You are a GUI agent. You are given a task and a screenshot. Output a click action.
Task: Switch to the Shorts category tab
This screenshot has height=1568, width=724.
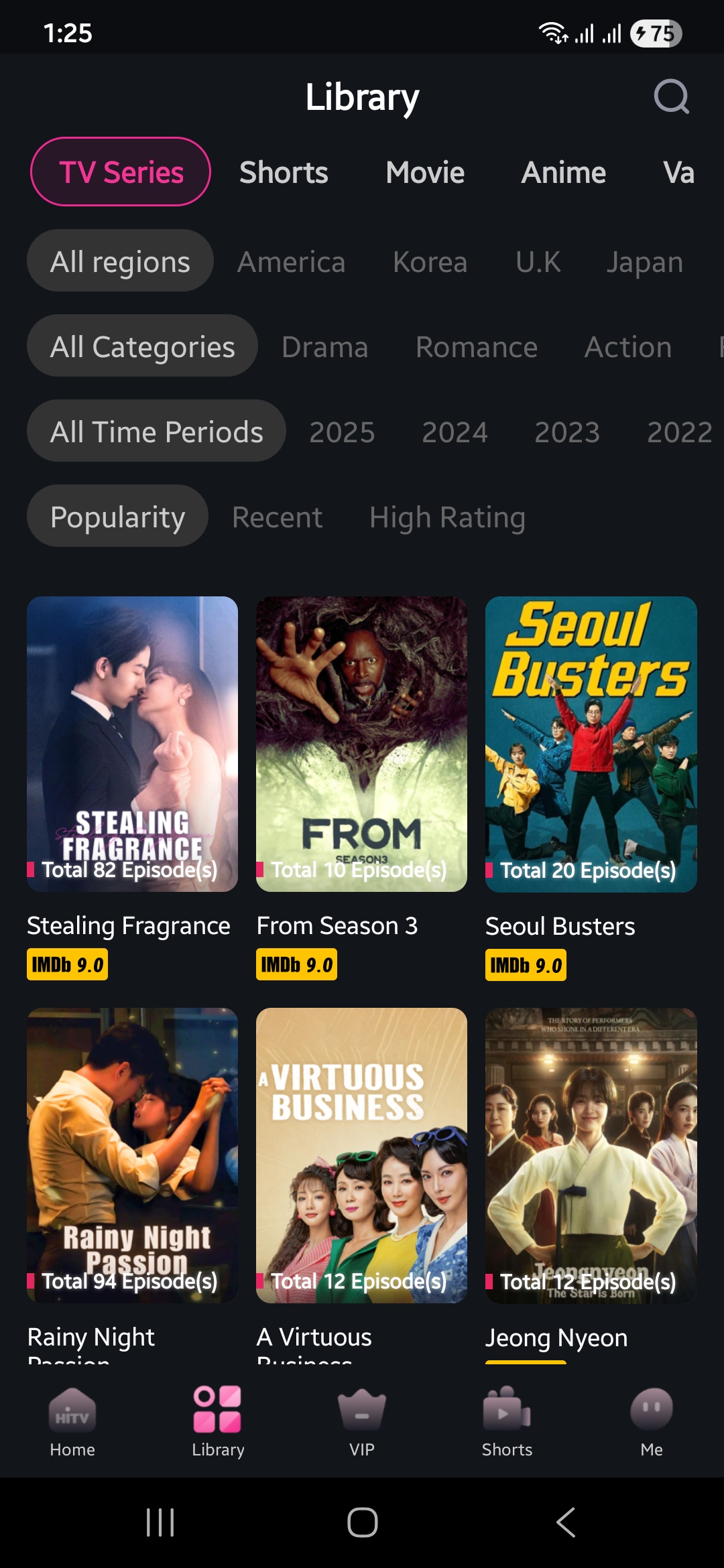284,172
